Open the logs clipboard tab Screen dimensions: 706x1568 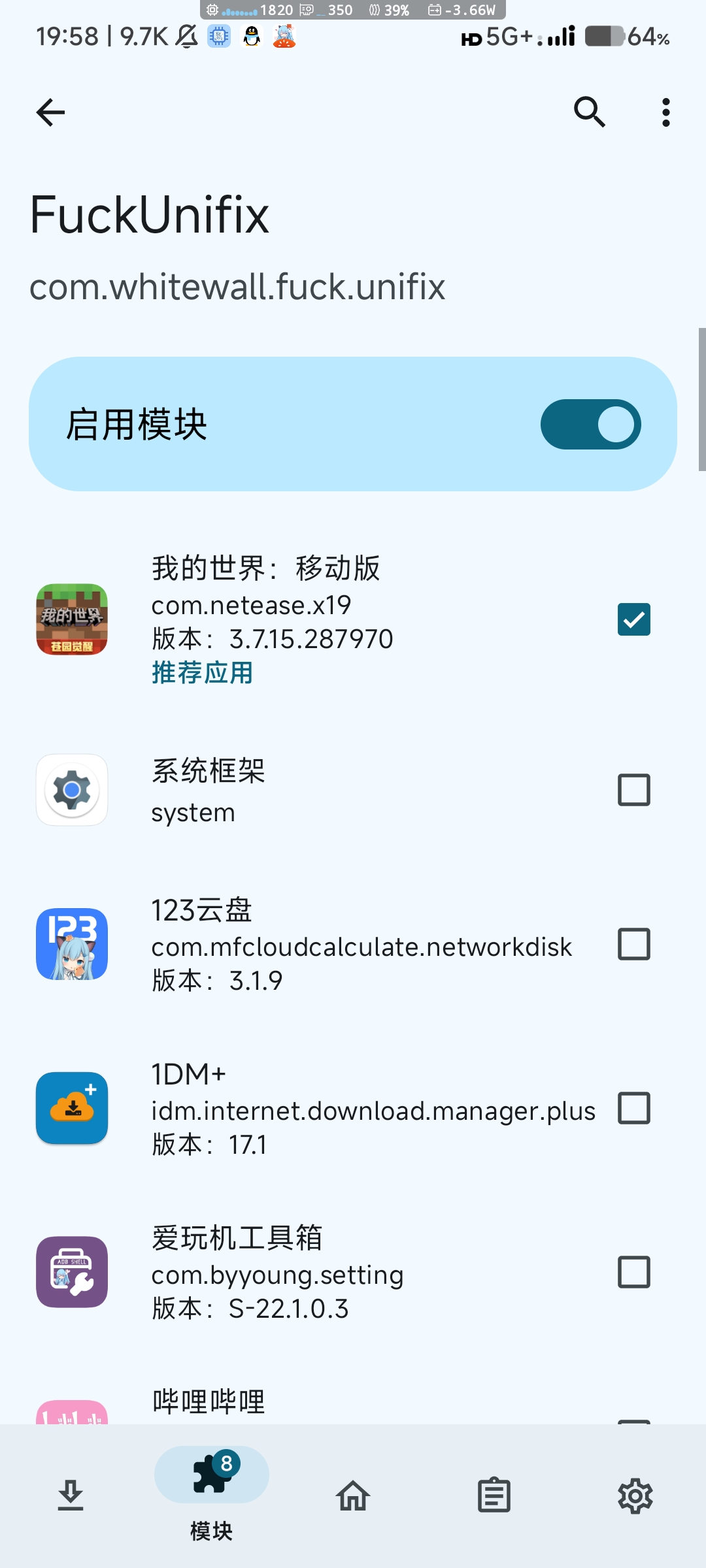pos(494,1495)
